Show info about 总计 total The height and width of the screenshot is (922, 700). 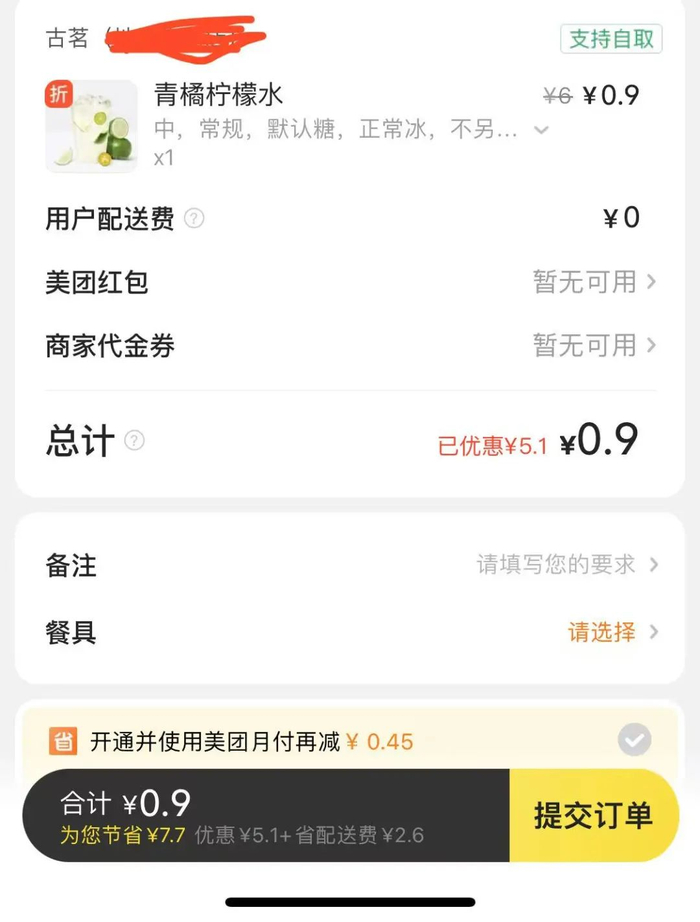[x=134, y=440]
